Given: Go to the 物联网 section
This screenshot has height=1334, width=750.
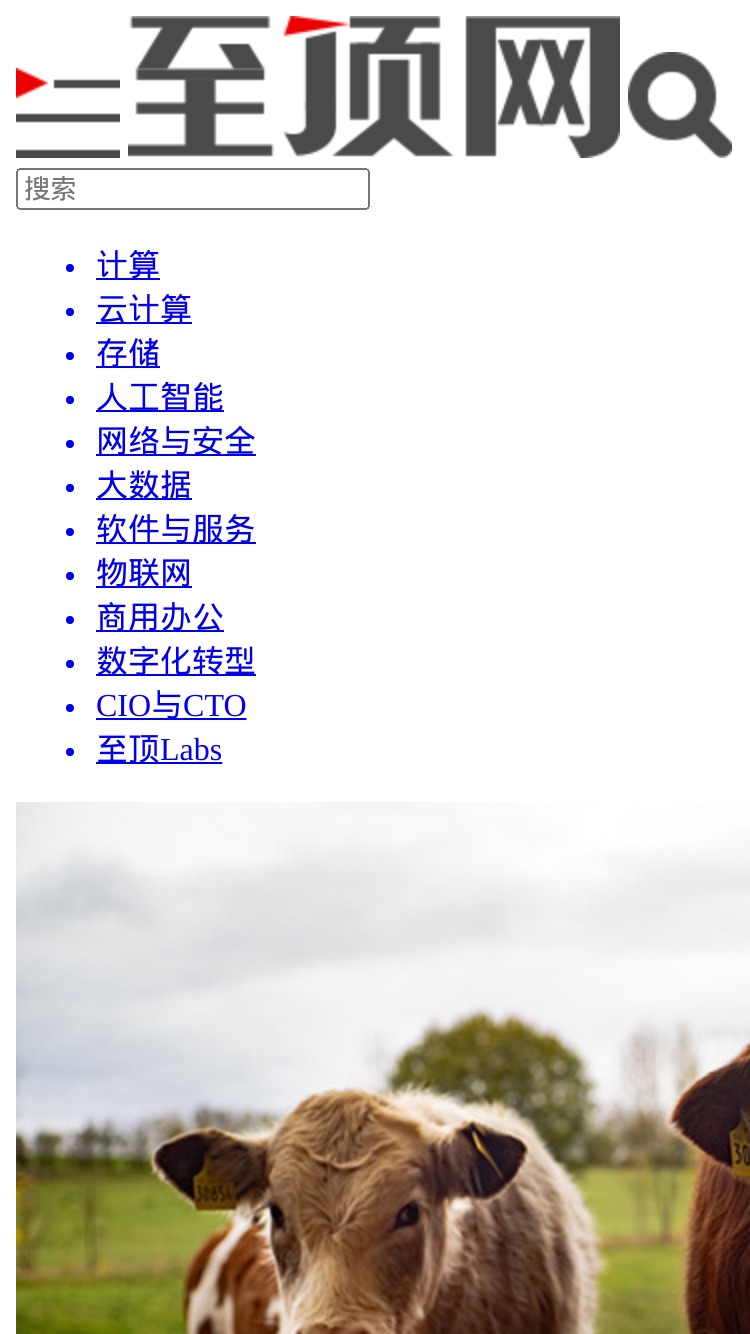Looking at the screenshot, I should 144,574.
